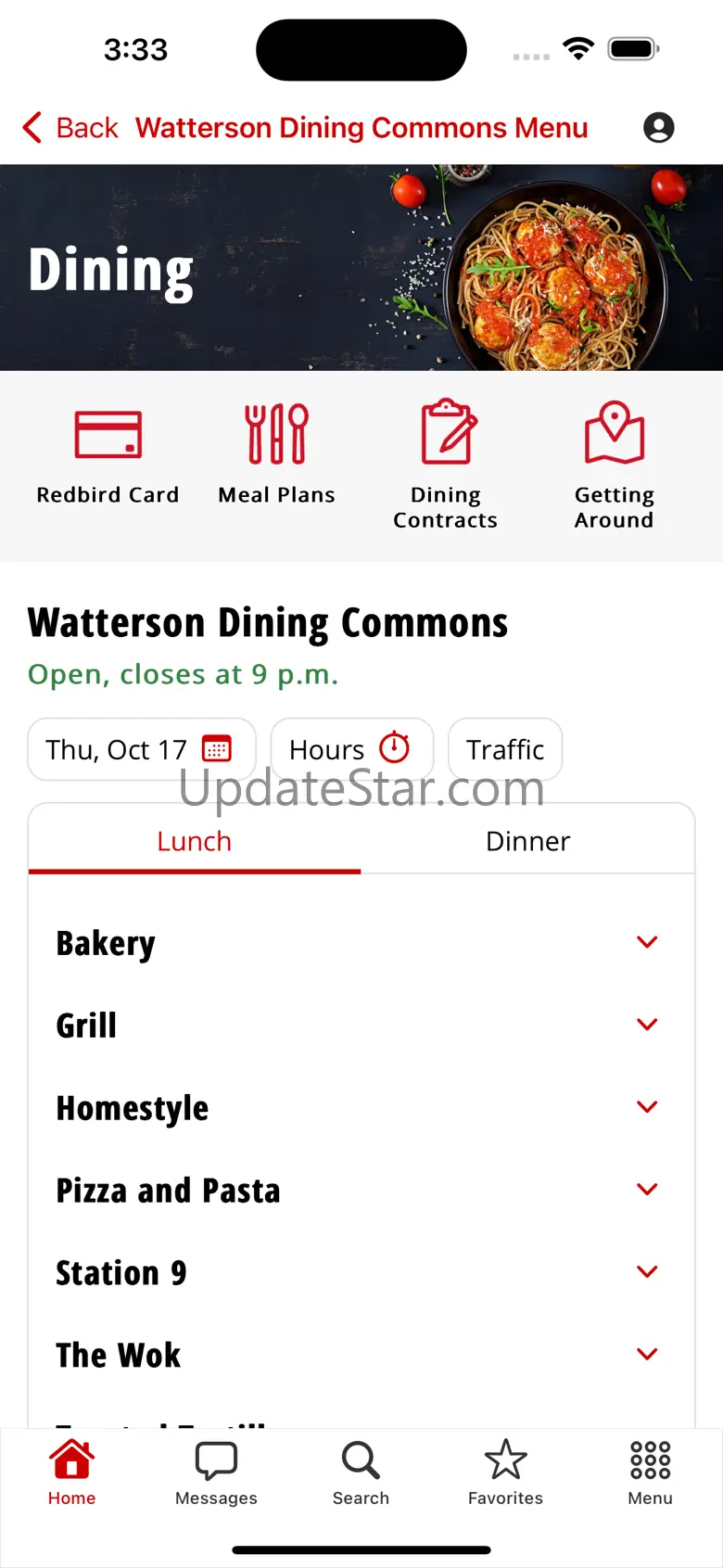Go to the Favorites tab
723x1568 pixels.
tap(505, 1473)
